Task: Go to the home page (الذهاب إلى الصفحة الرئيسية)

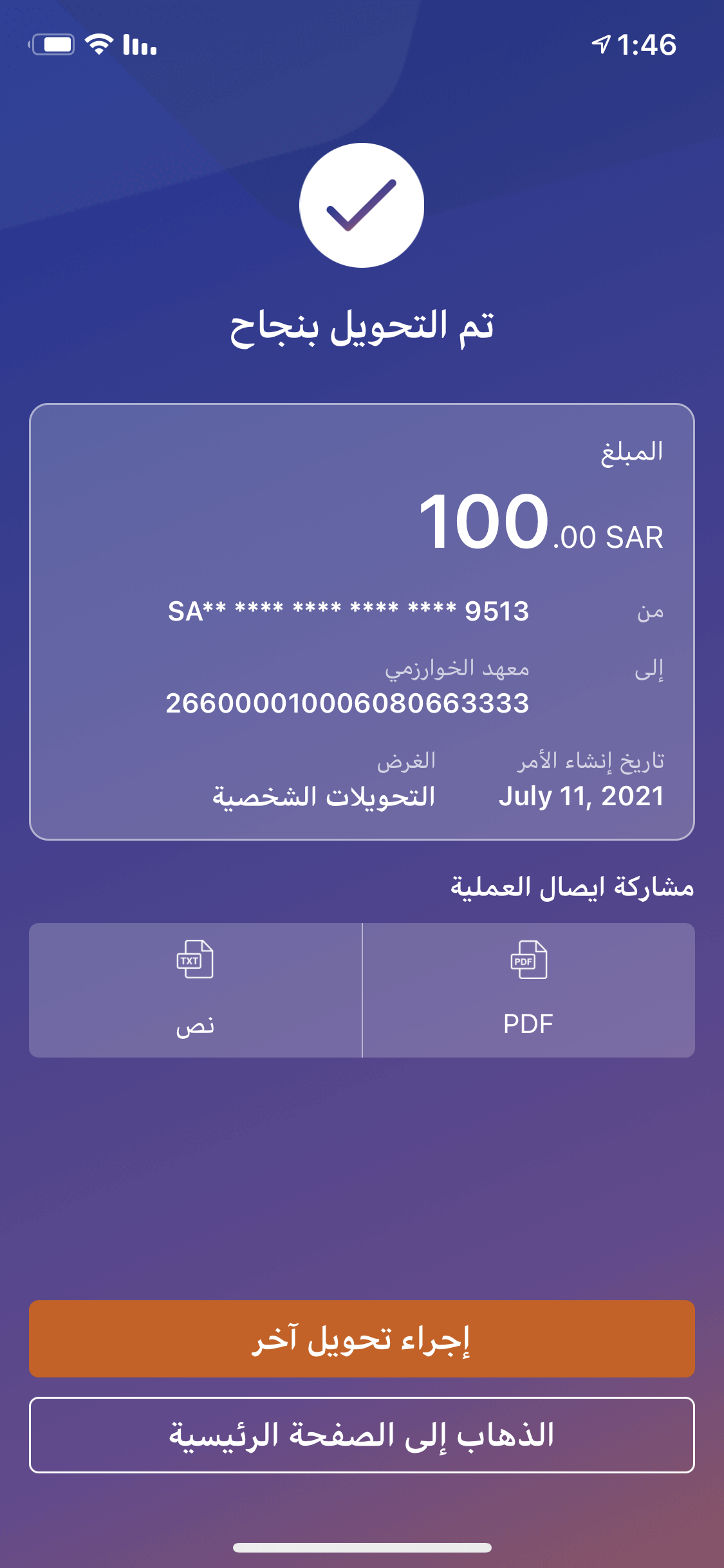Action: pyautogui.click(x=362, y=1435)
